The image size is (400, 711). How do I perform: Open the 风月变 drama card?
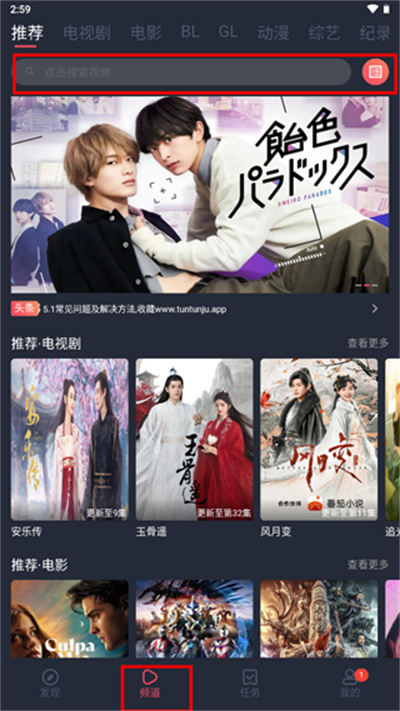(x=319, y=448)
